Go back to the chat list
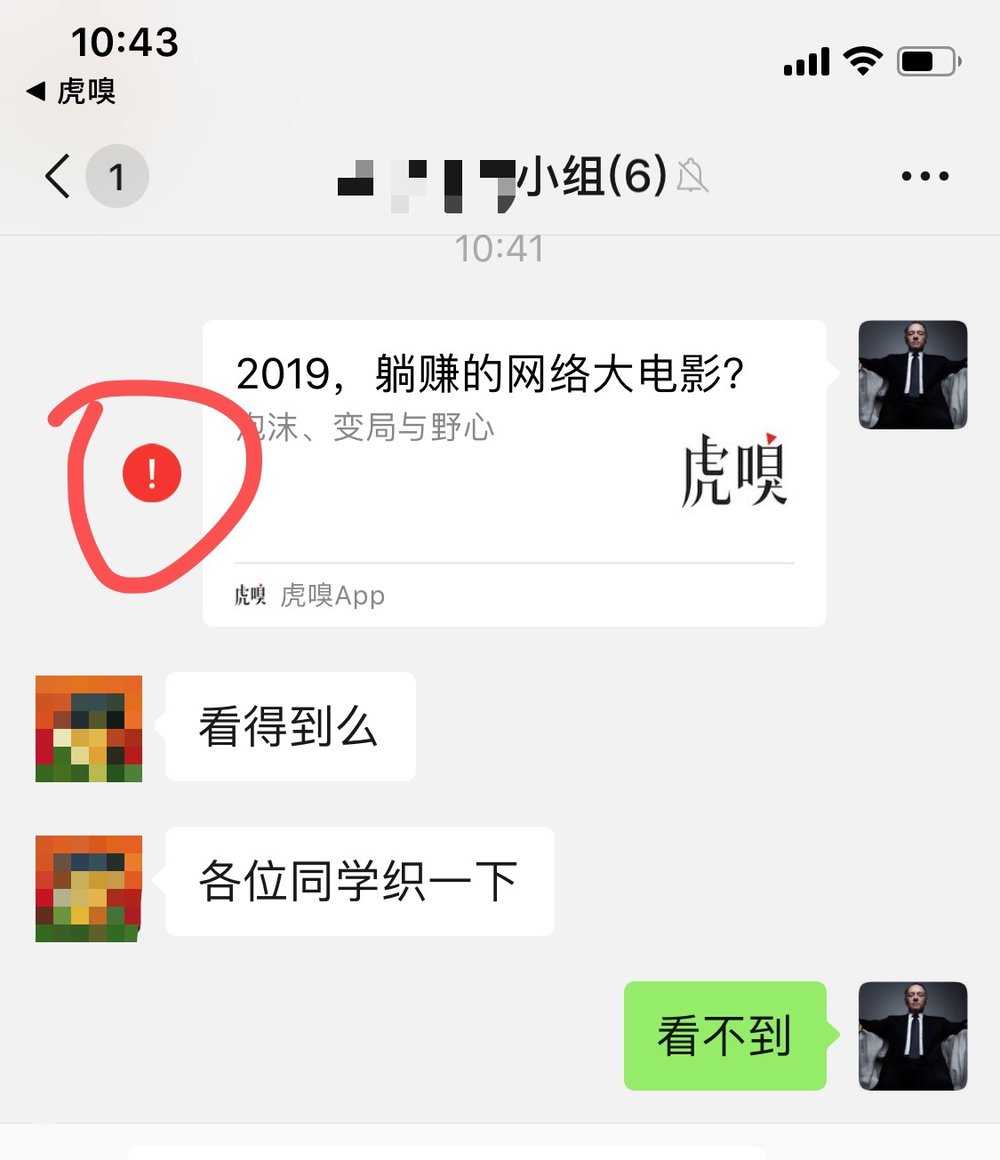The height and width of the screenshot is (1160, 1000). 58,177
